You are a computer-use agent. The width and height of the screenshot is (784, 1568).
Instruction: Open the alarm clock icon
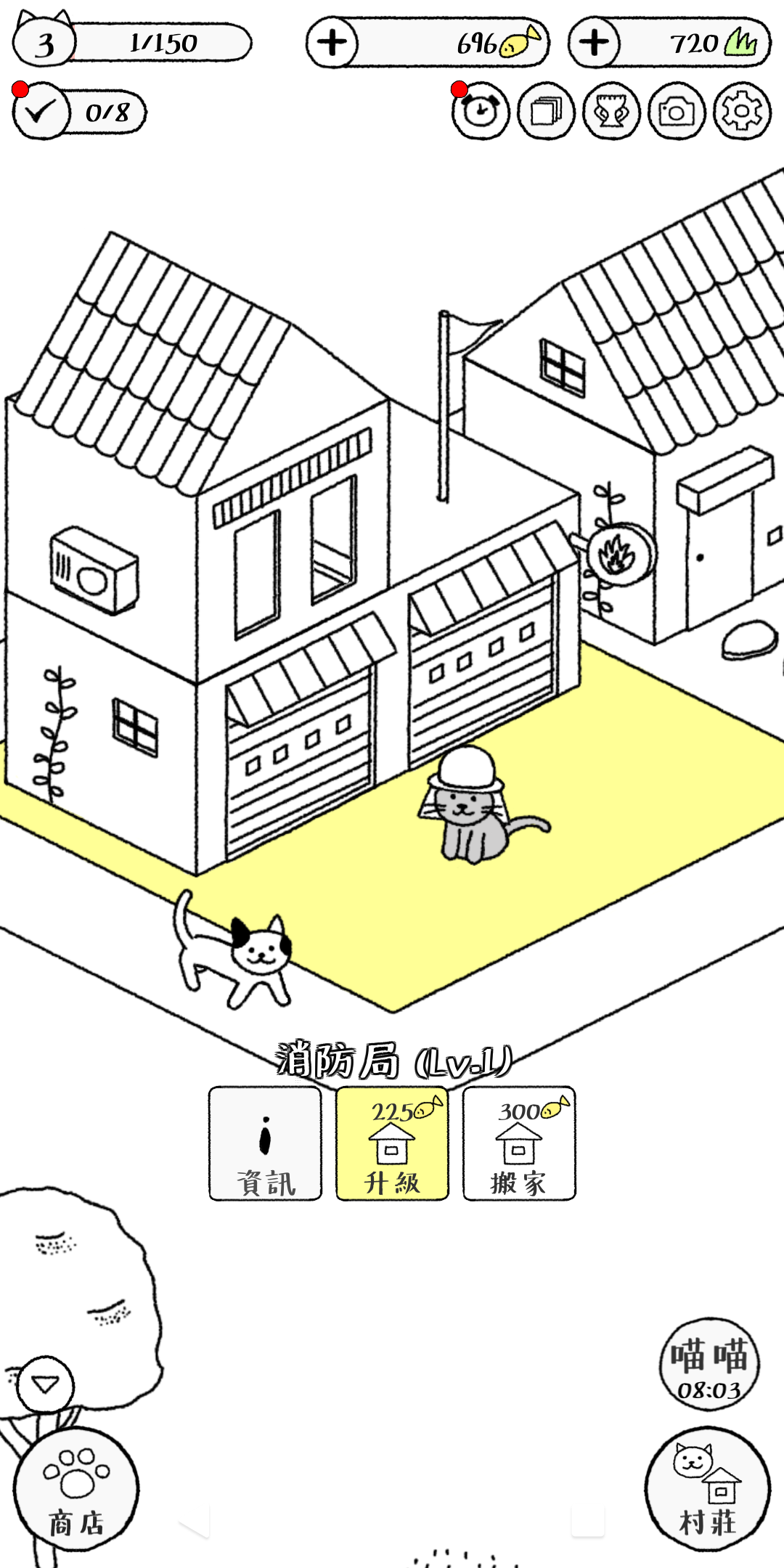[x=480, y=112]
